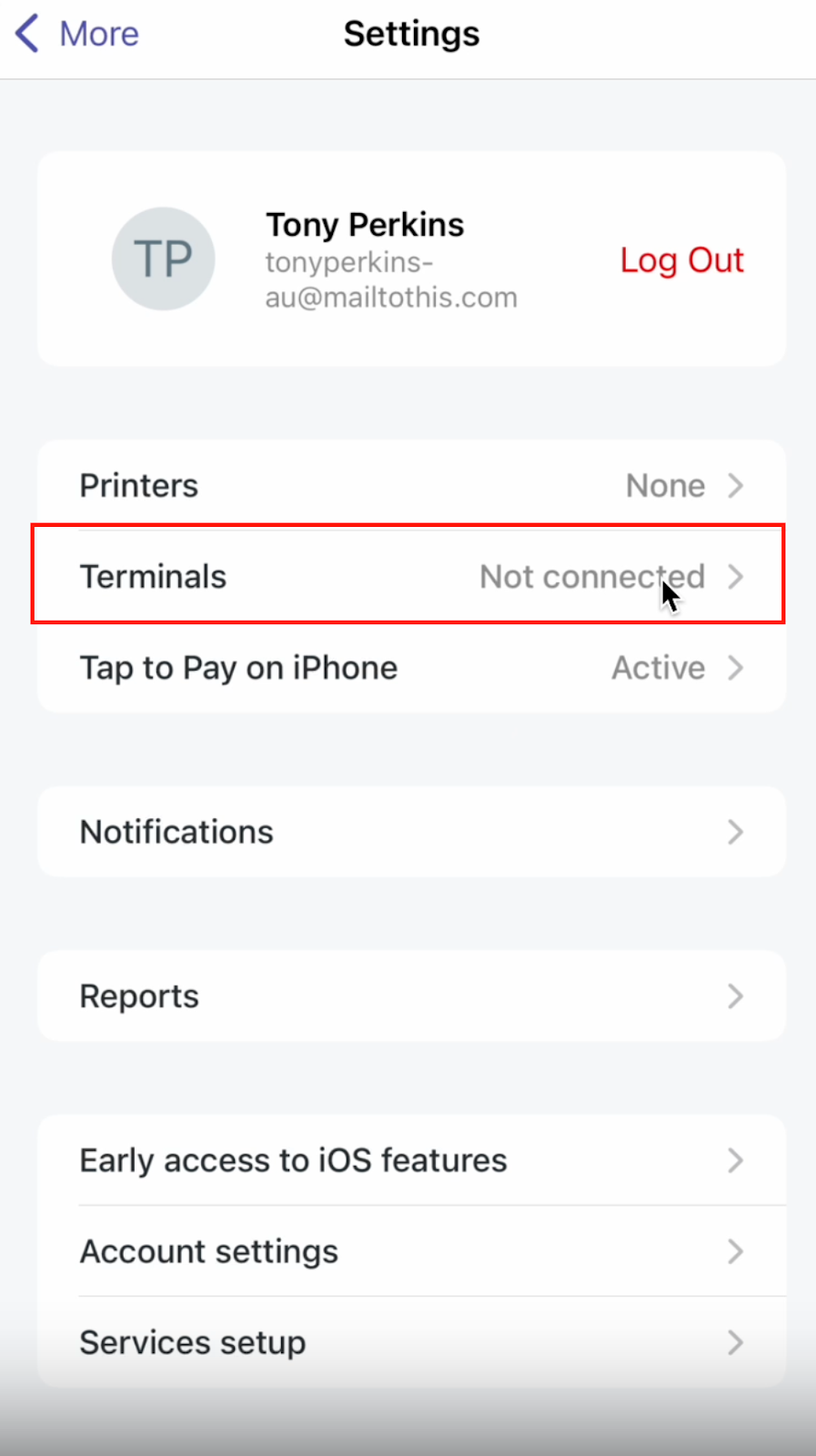Open the Printers settings row
The height and width of the screenshot is (1456, 816).
[x=411, y=486]
